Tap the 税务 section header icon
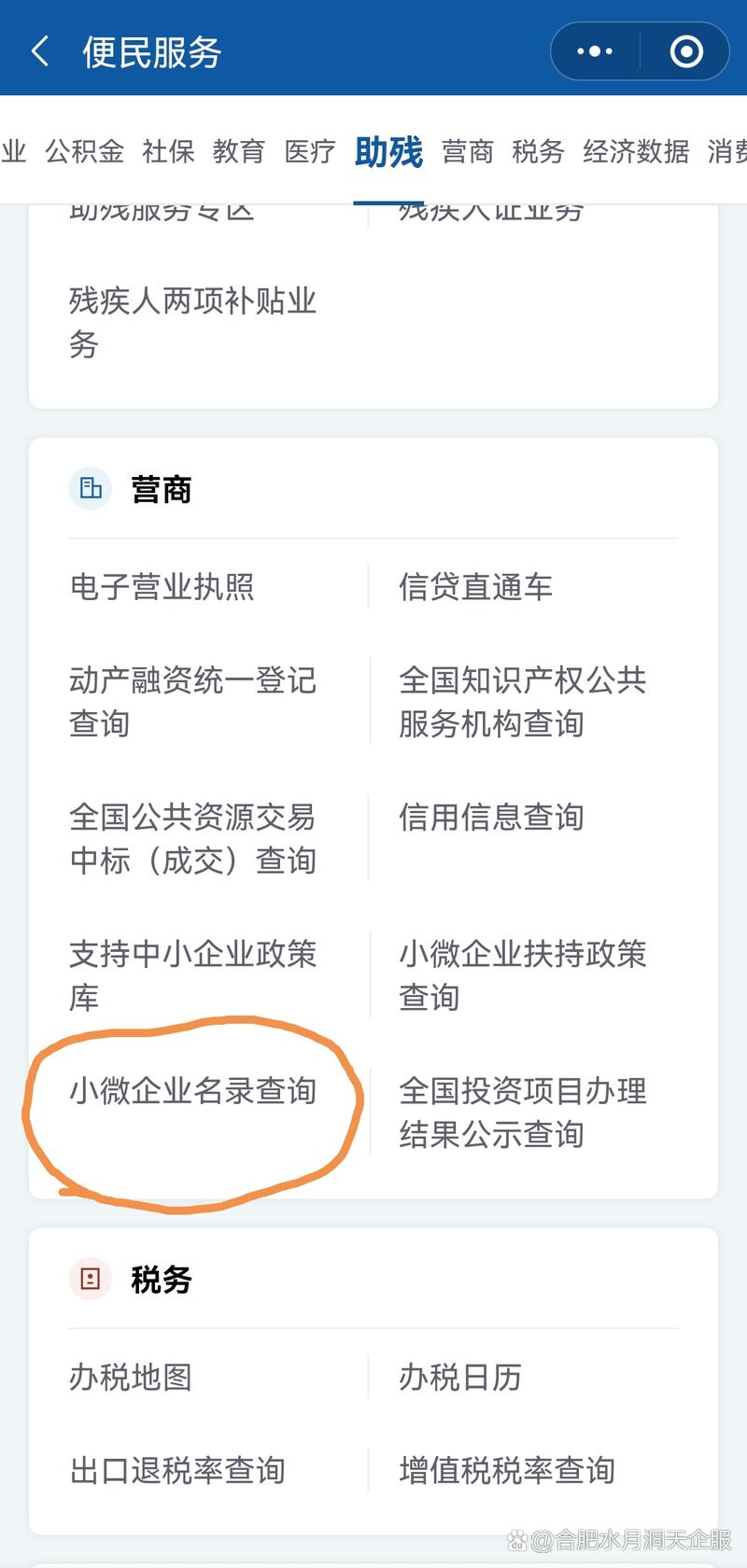Viewport: 747px width, 1568px height. pyautogui.click(x=90, y=1280)
